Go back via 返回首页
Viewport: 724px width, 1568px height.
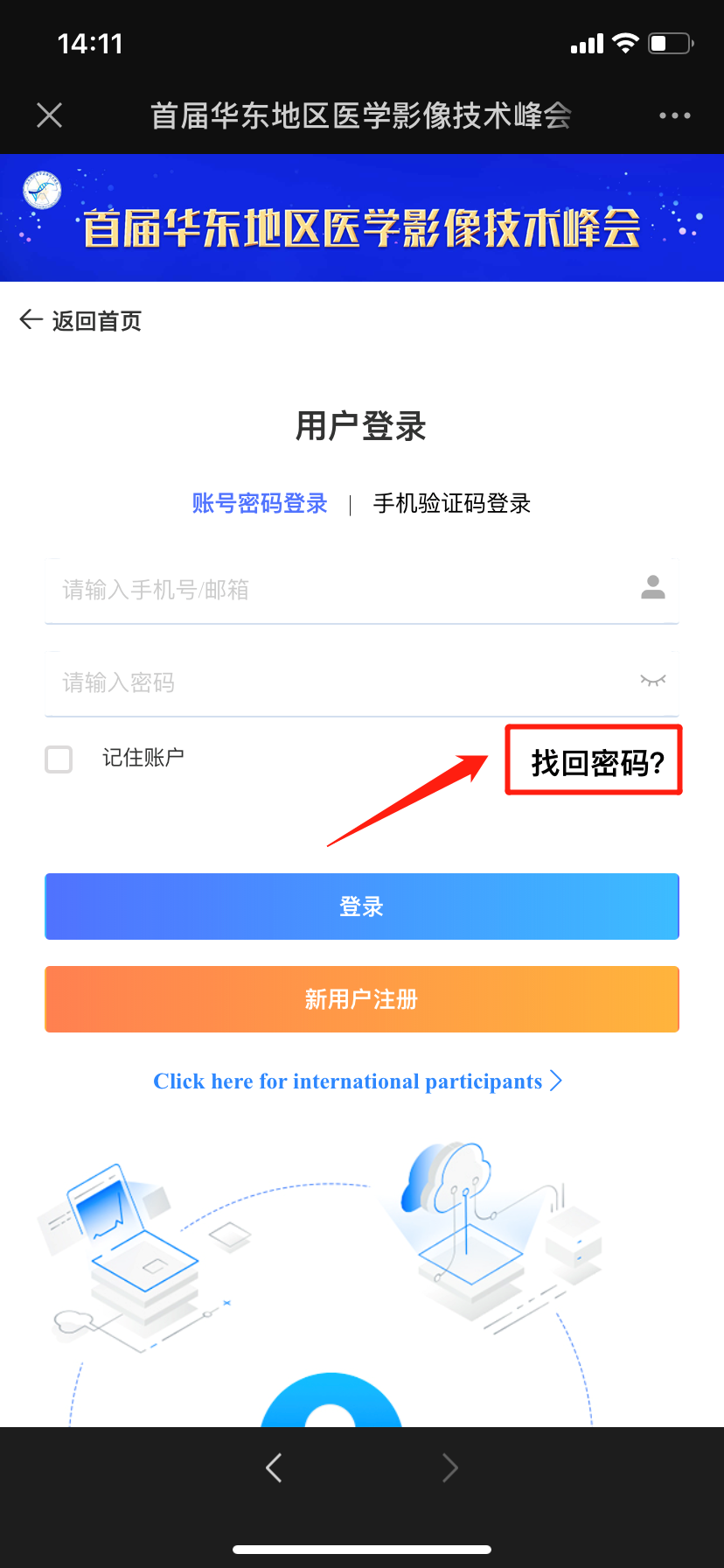point(80,321)
